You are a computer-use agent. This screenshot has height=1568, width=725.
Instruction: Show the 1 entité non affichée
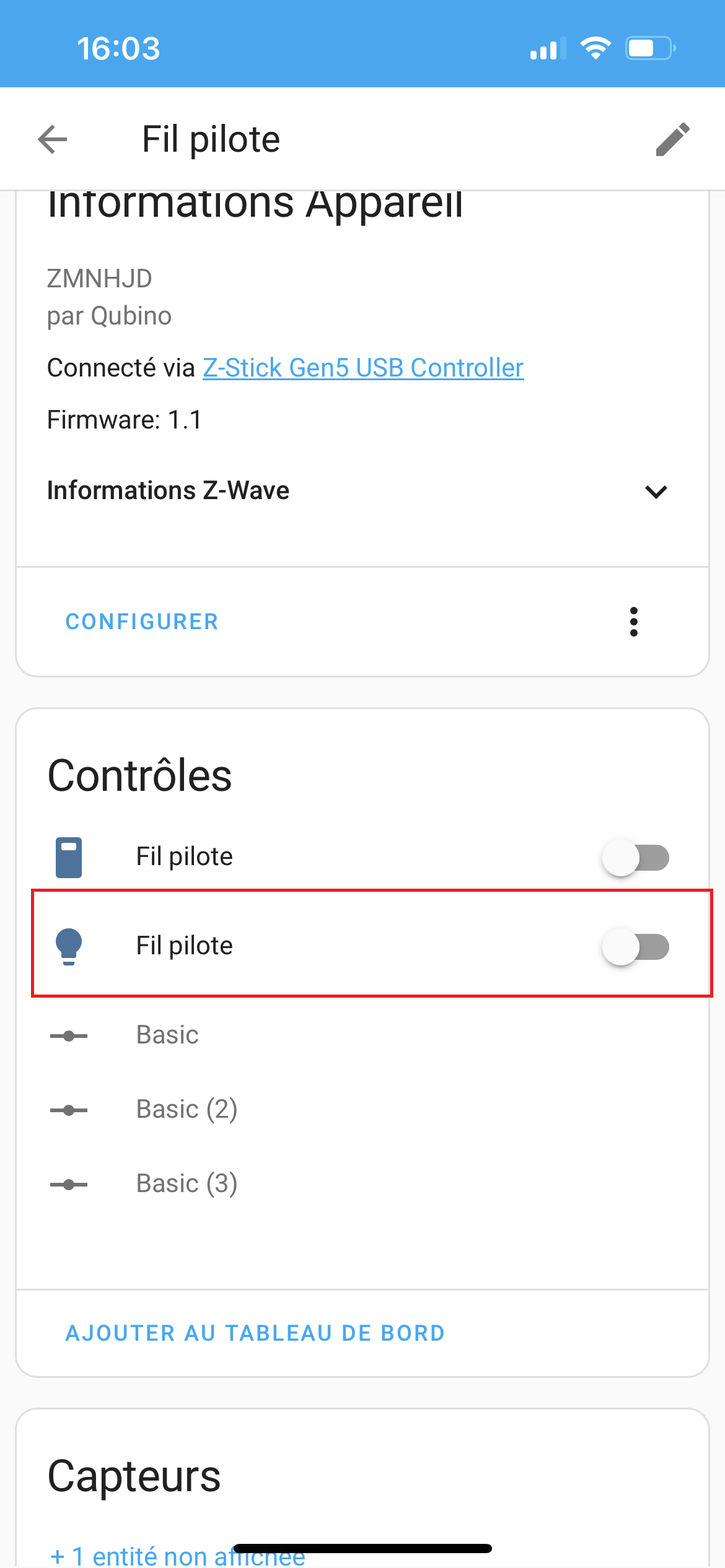point(178,1556)
